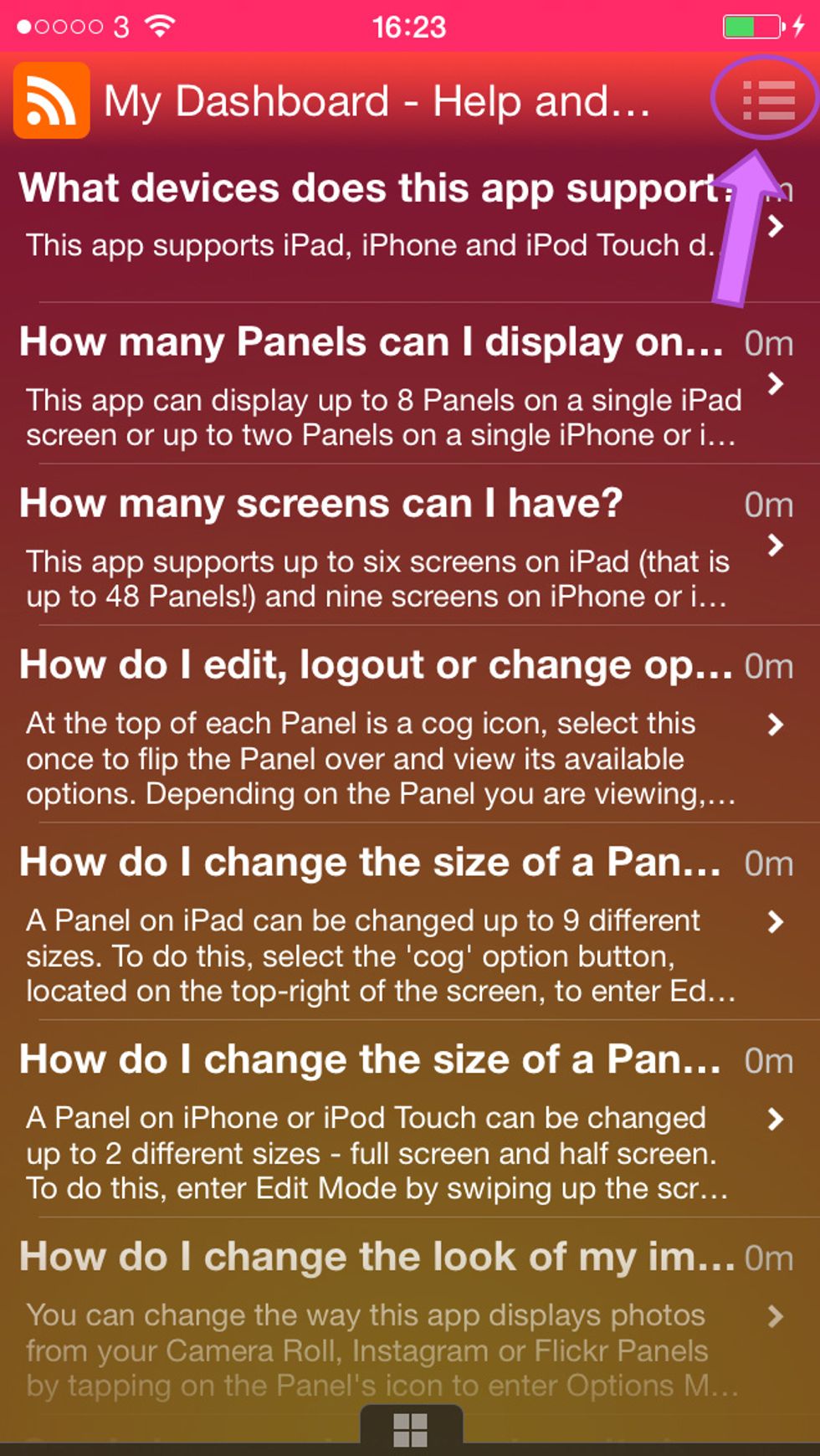Open panel size article about iPad
The width and height of the screenshot is (820, 1456).
410,921
